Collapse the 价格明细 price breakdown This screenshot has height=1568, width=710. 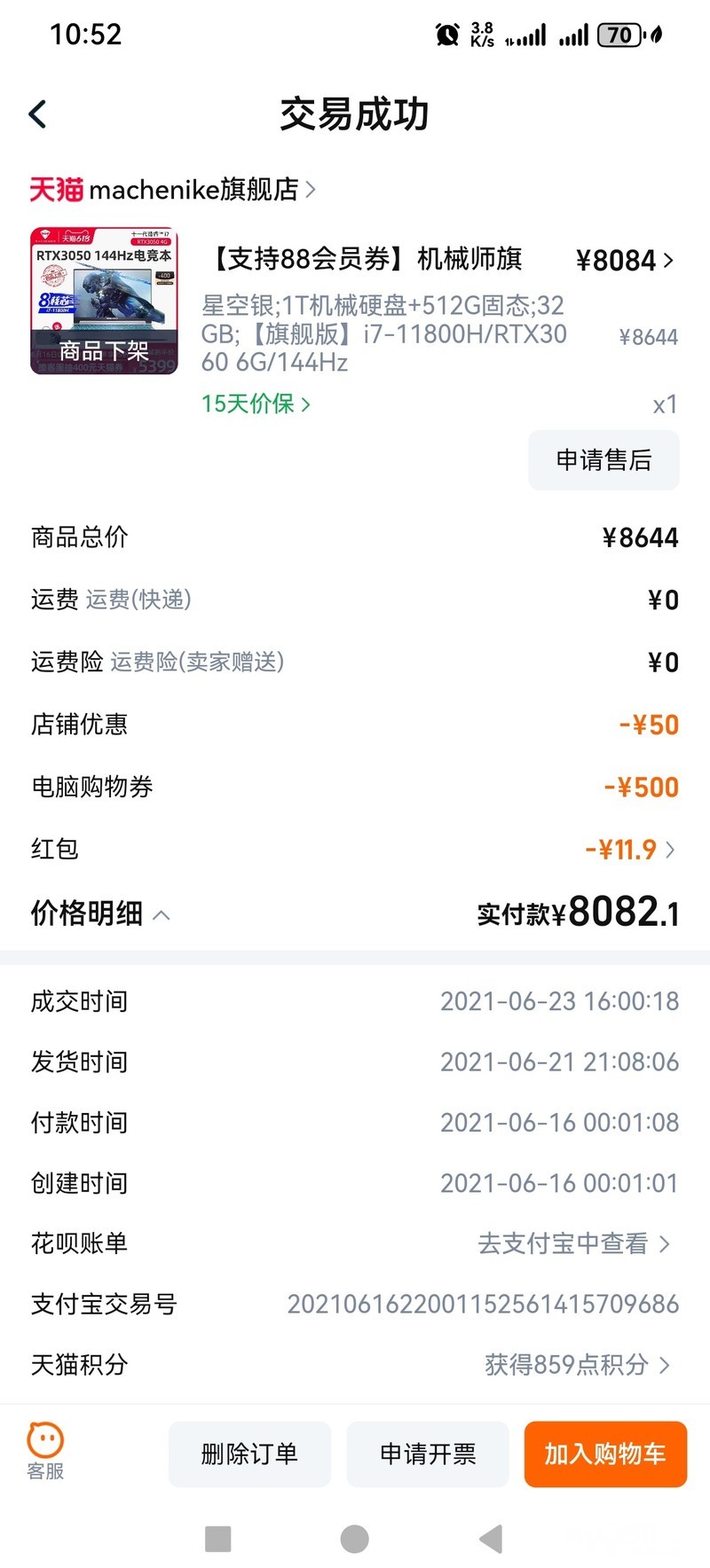tap(100, 913)
